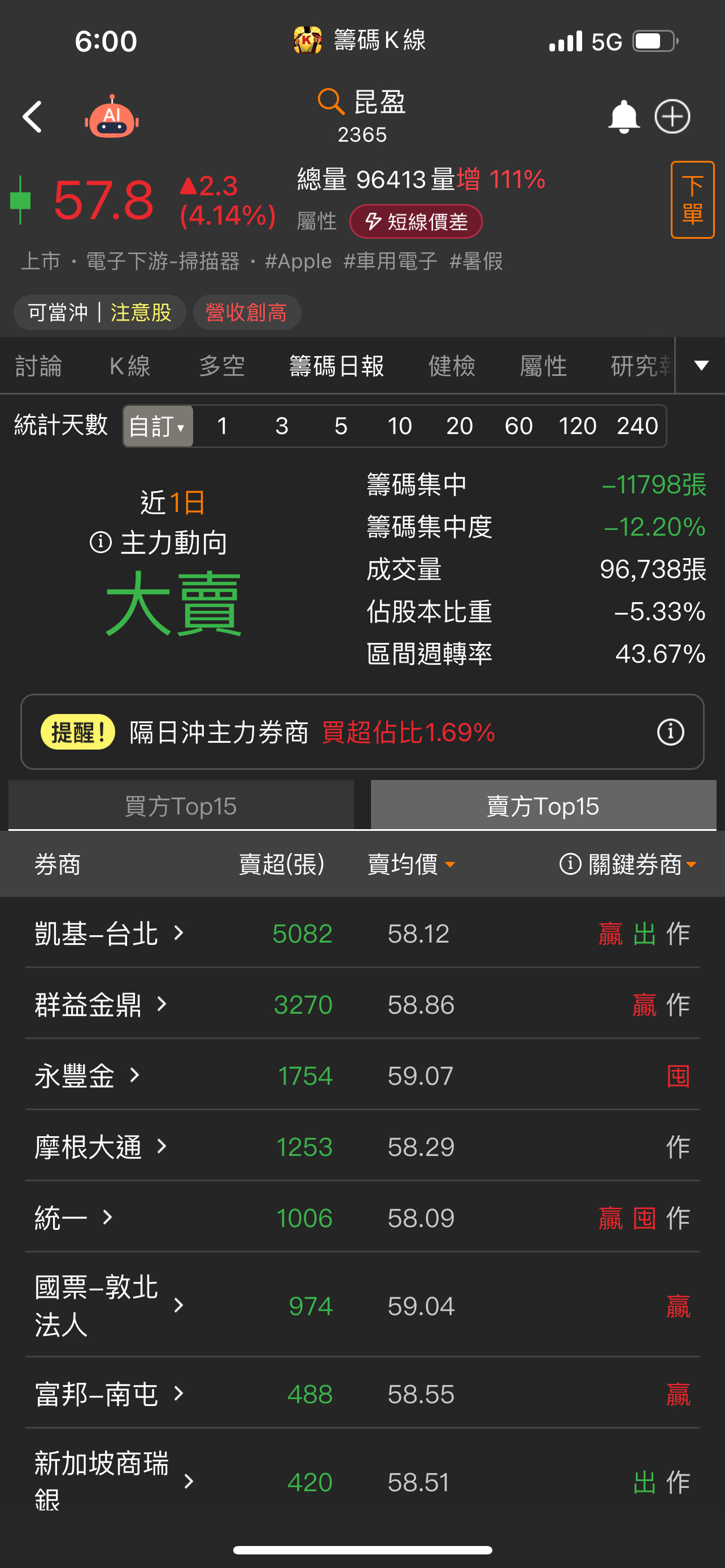Go back with the top-left arrow
Image resolution: width=725 pixels, height=1568 pixels.
point(33,117)
